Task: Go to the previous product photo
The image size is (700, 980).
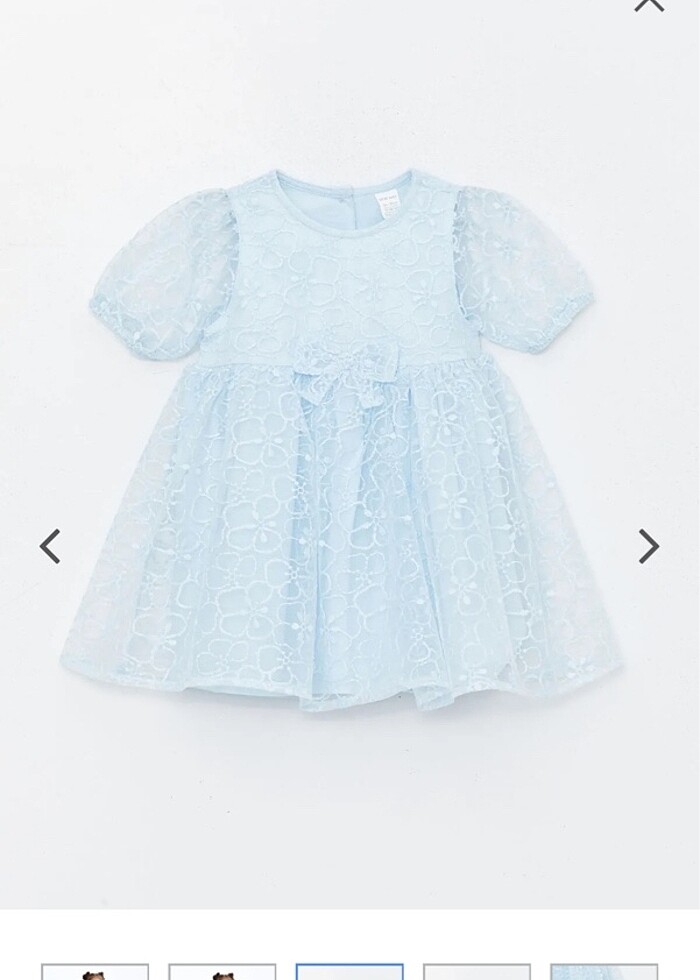Action: pyautogui.click(x=50, y=546)
